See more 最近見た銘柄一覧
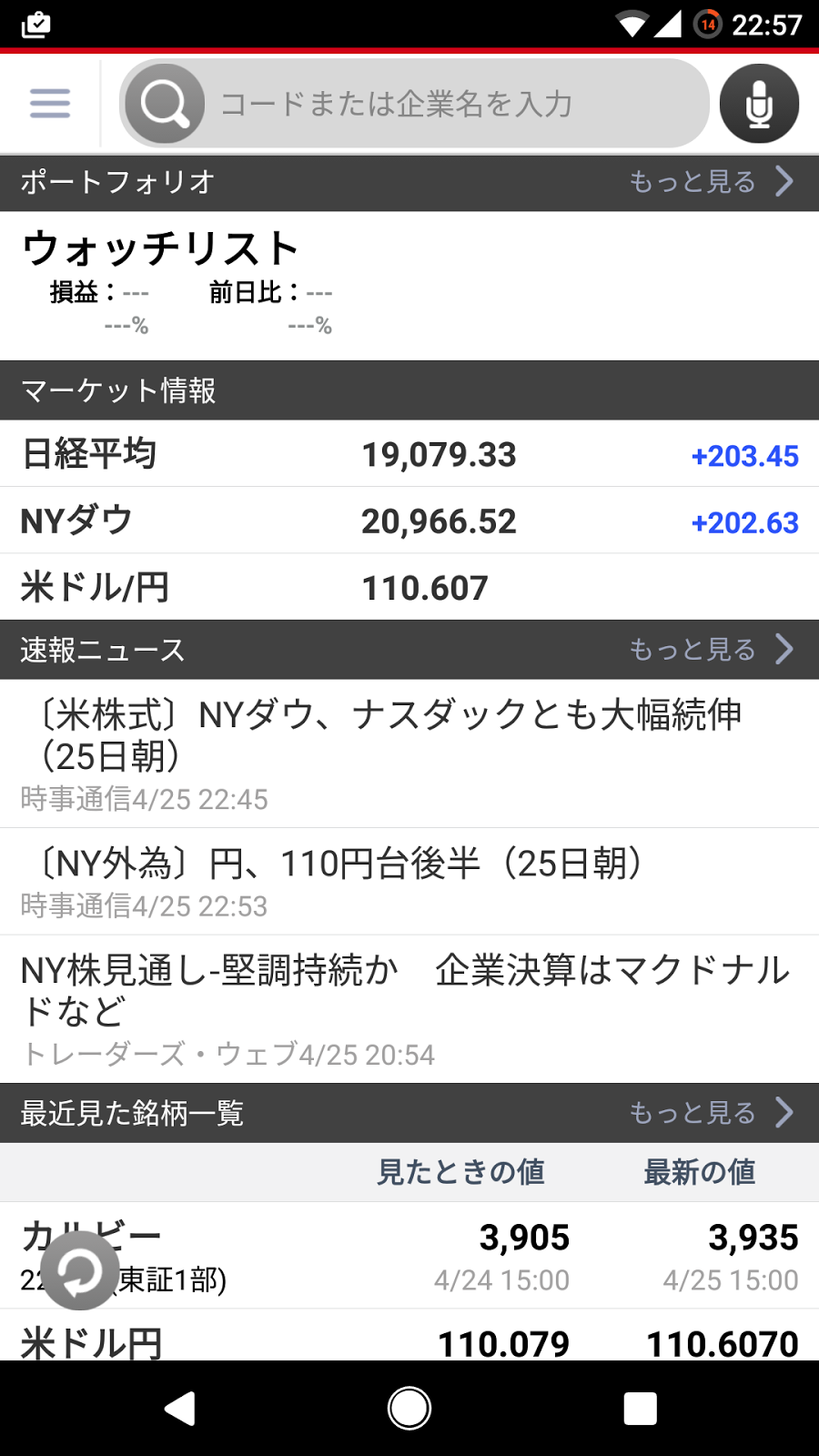This screenshot has width=819, height=1456. click(x=710, y=1113)
